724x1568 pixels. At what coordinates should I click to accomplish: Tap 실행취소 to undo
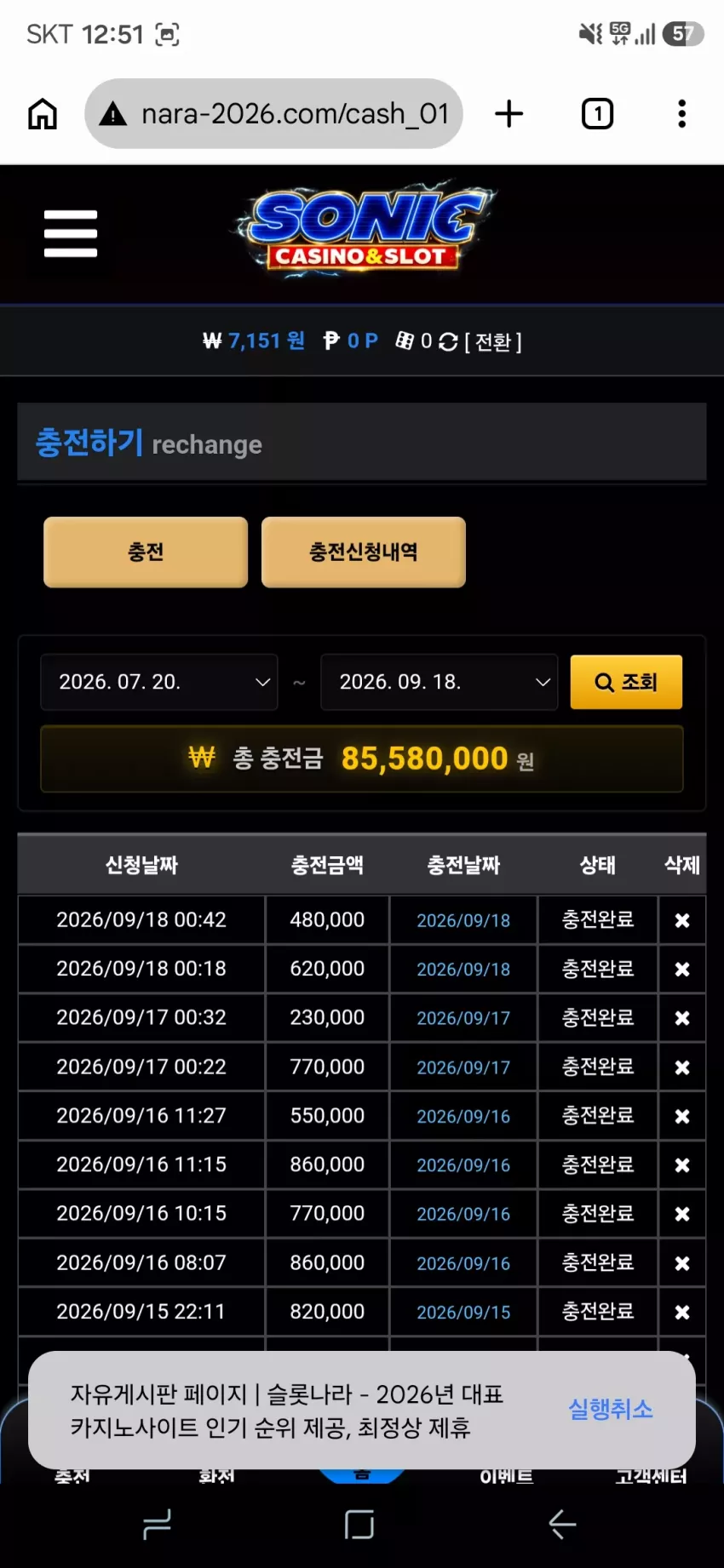point(611,1410)
